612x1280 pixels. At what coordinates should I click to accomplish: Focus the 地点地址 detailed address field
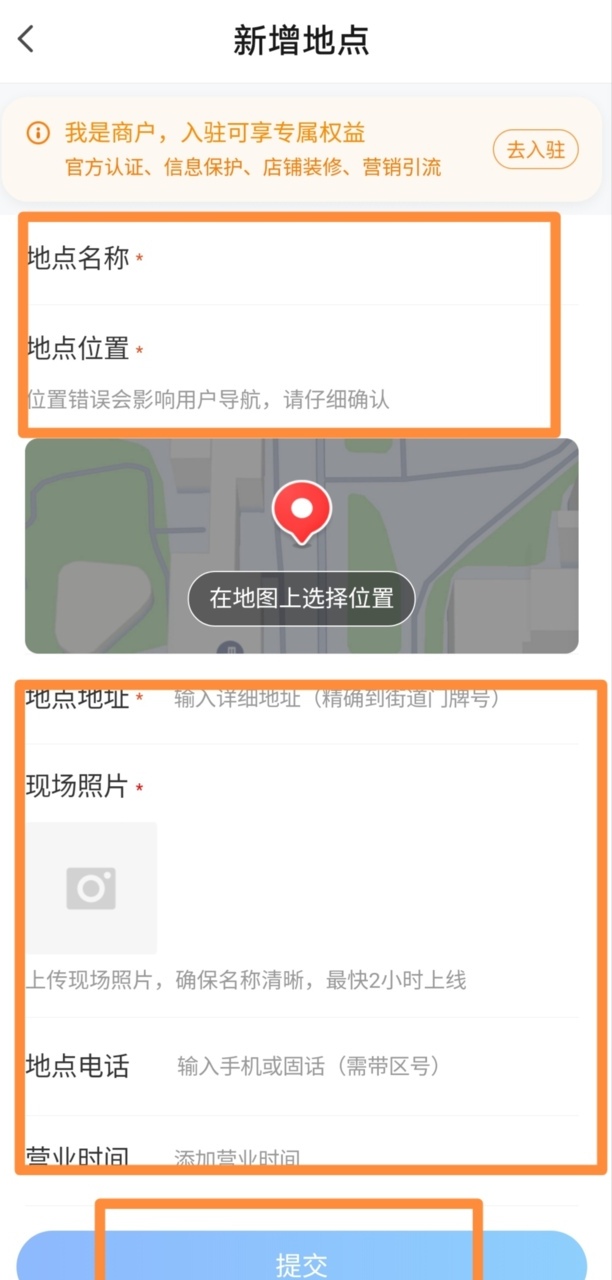click(x=375, y=698)
